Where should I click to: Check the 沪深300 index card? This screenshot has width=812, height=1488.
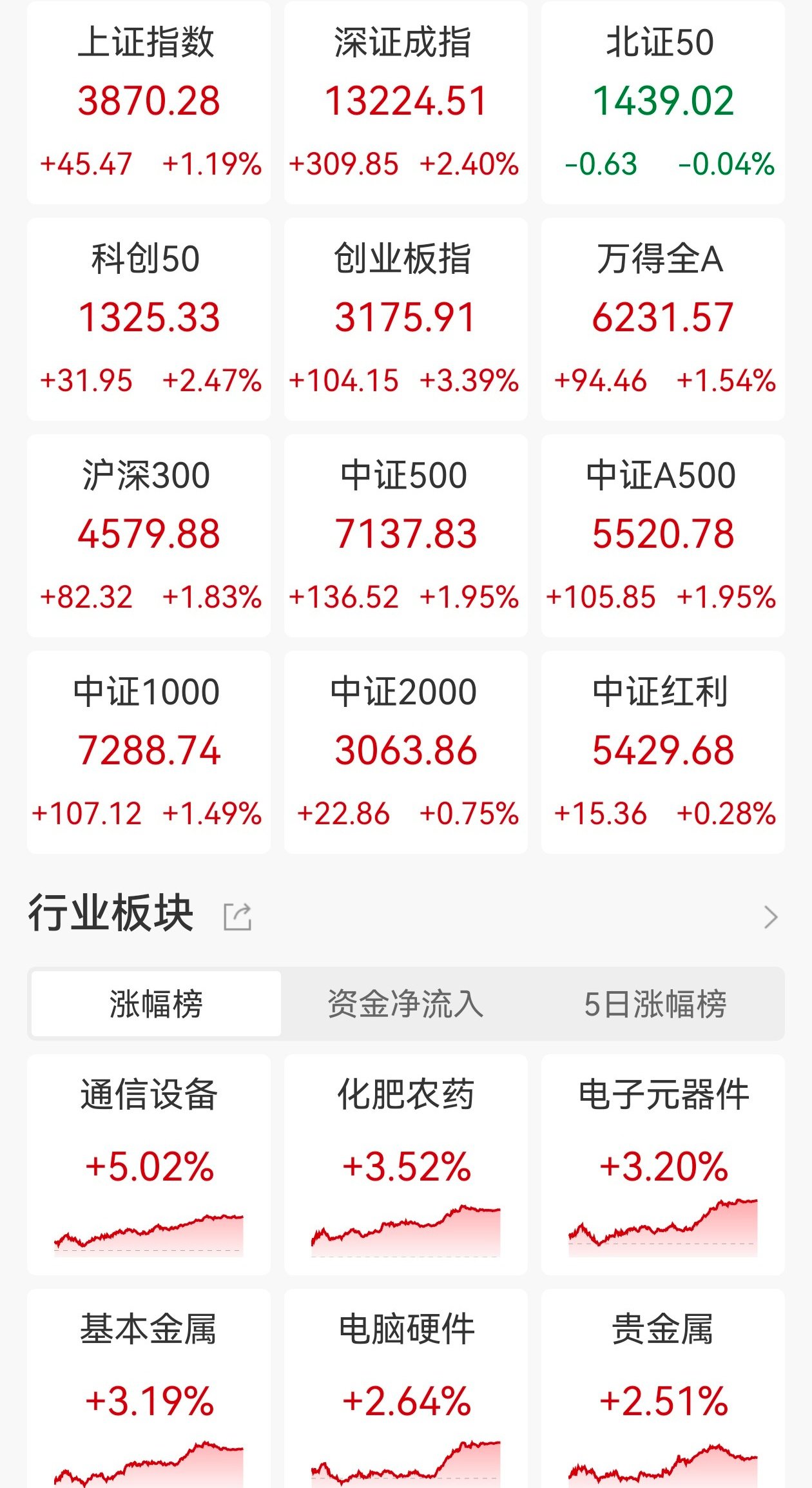(x=149, y=536)
